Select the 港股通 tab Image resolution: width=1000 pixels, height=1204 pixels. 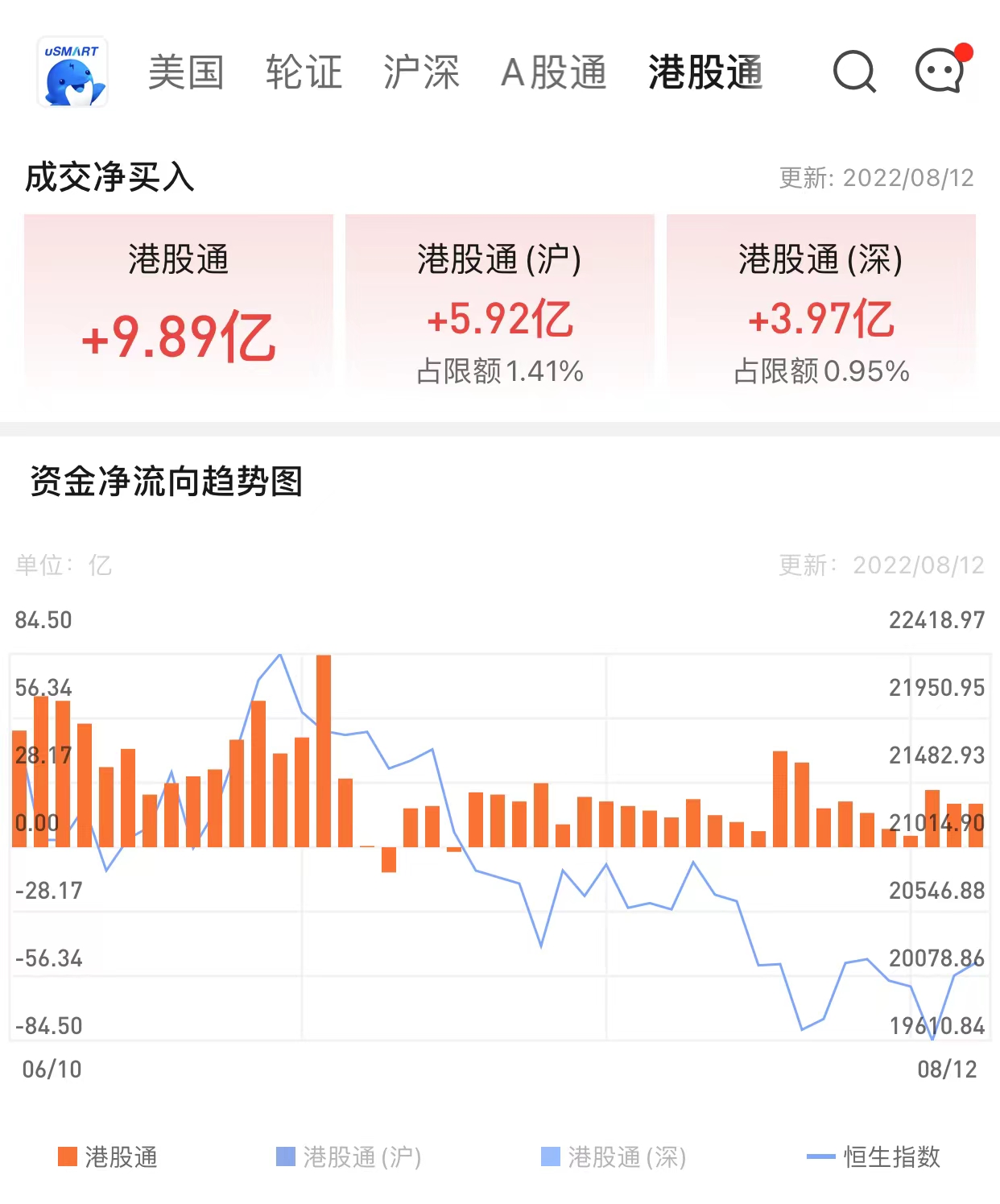click(705, 72)
